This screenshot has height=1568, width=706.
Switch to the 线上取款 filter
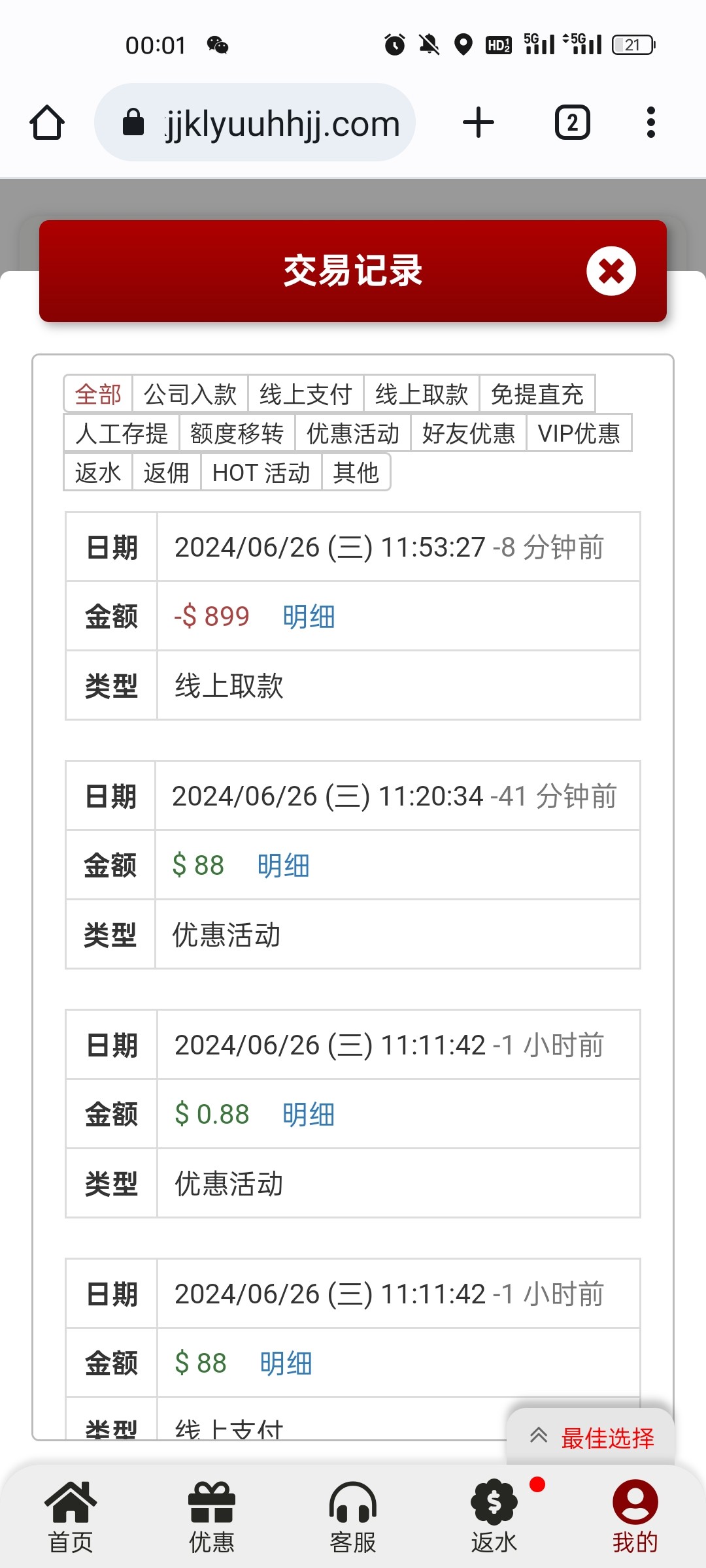pos(421,394)
